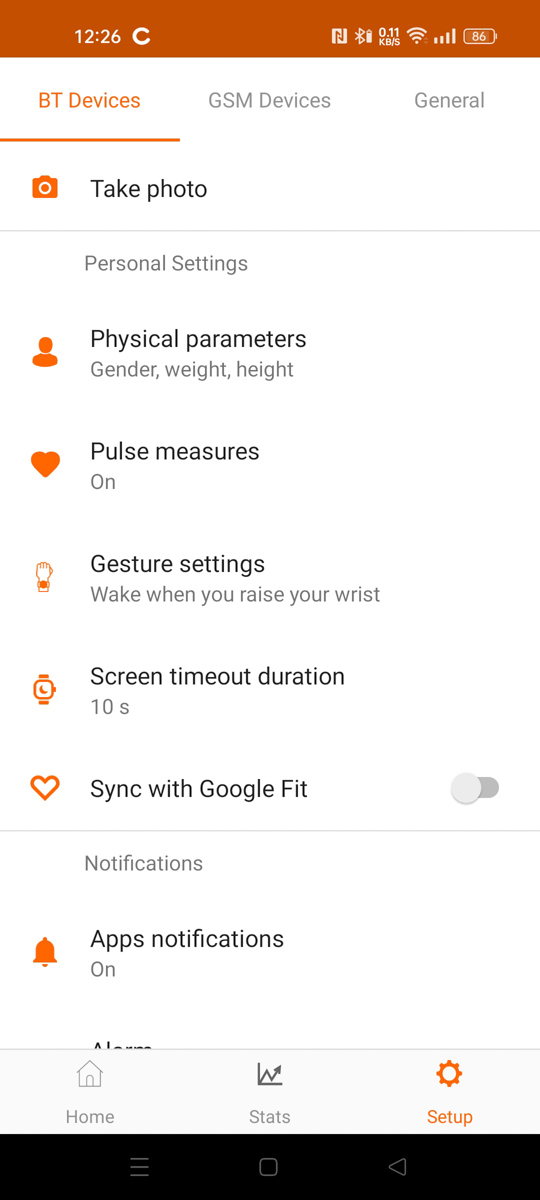Enable Sync with Google Fit

pyautogui.click(x=475, y=788)
